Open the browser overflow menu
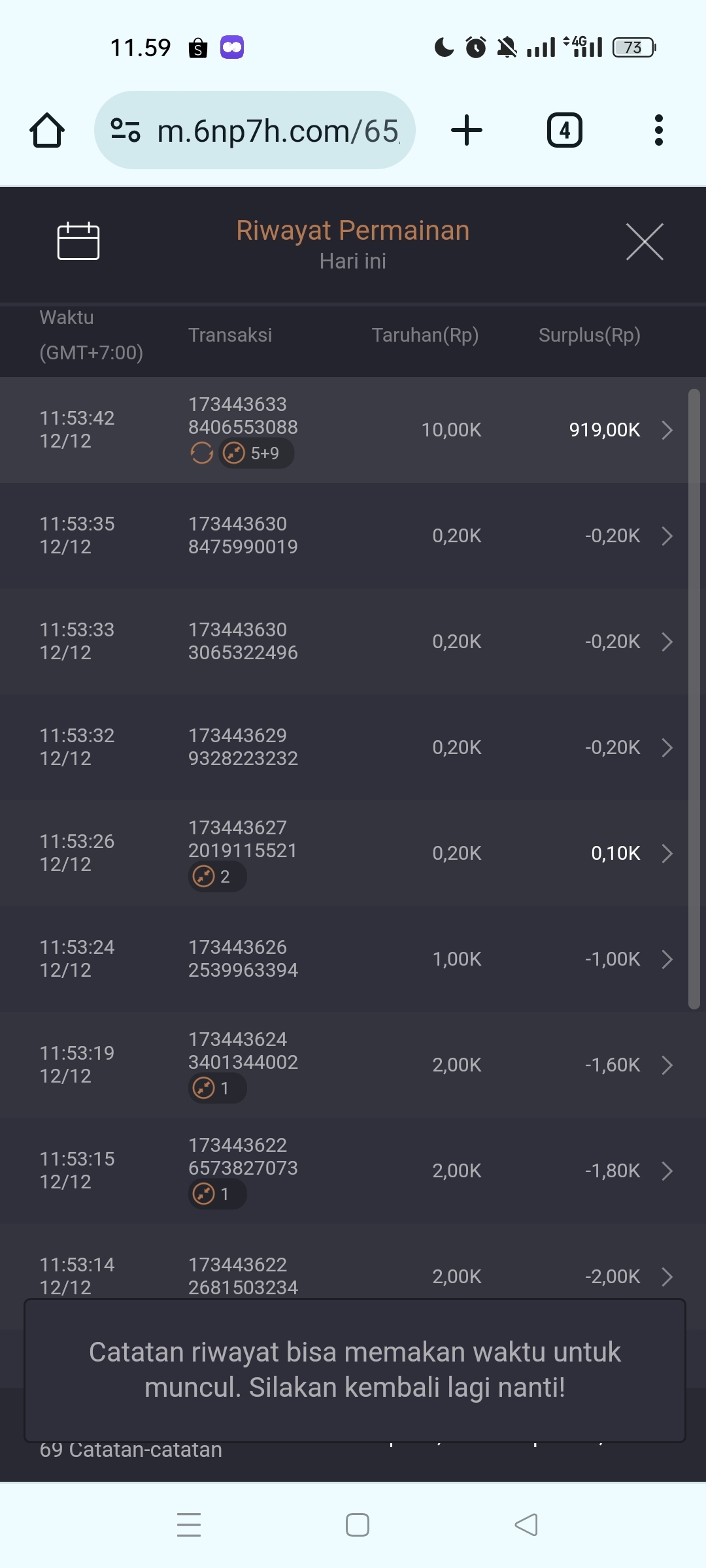The image size is (706, 1568). pos(658,130)
